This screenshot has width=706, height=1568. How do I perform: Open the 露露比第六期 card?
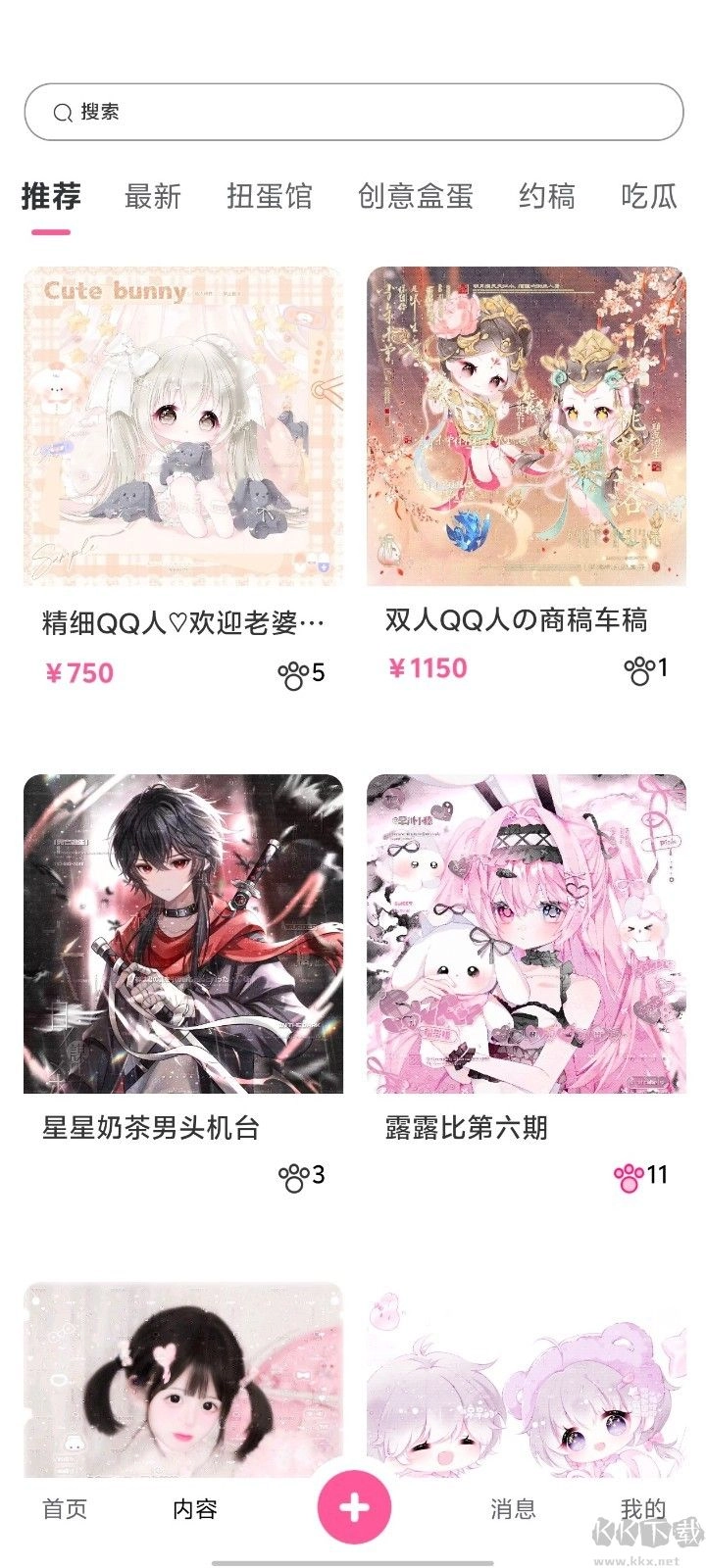[526, 934]
